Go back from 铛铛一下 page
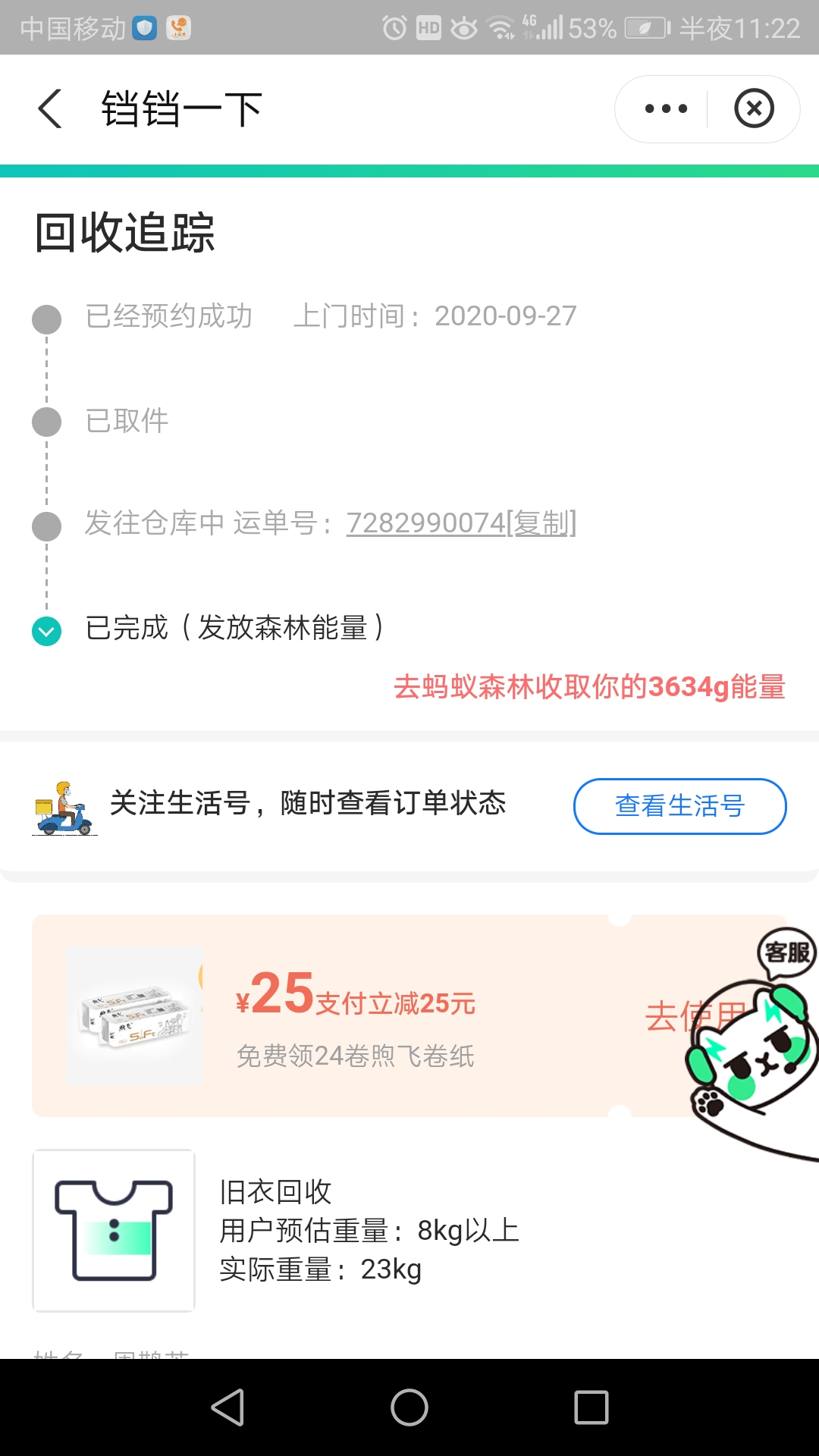The image size is (819, 1456). (50, 108)
